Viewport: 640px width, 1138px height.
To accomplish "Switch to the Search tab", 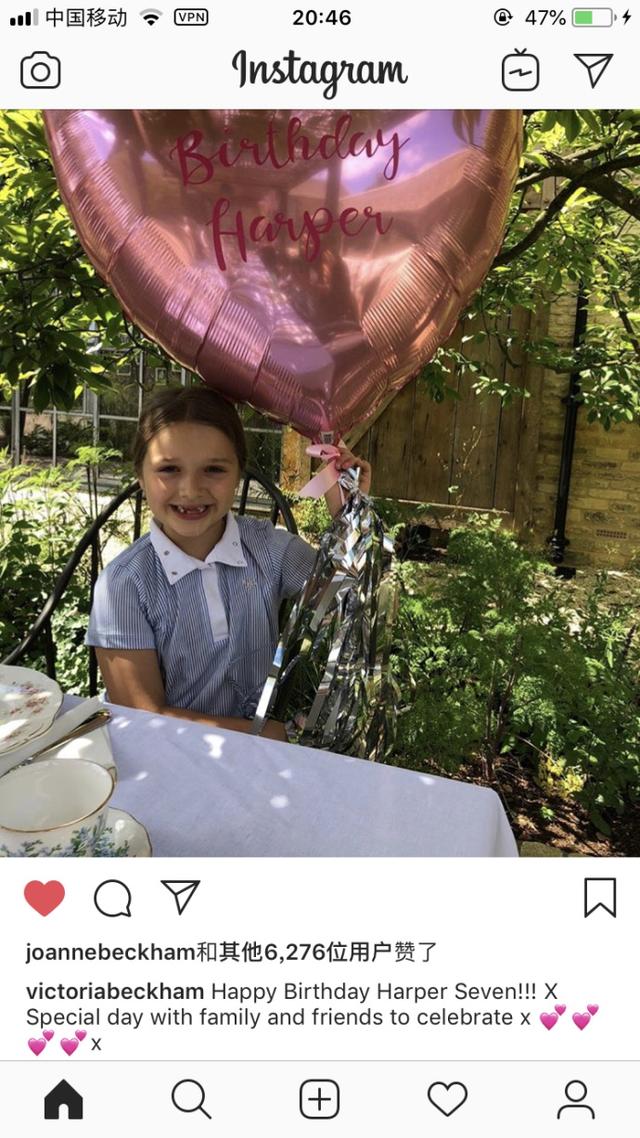I will [x=191, y=1100].
